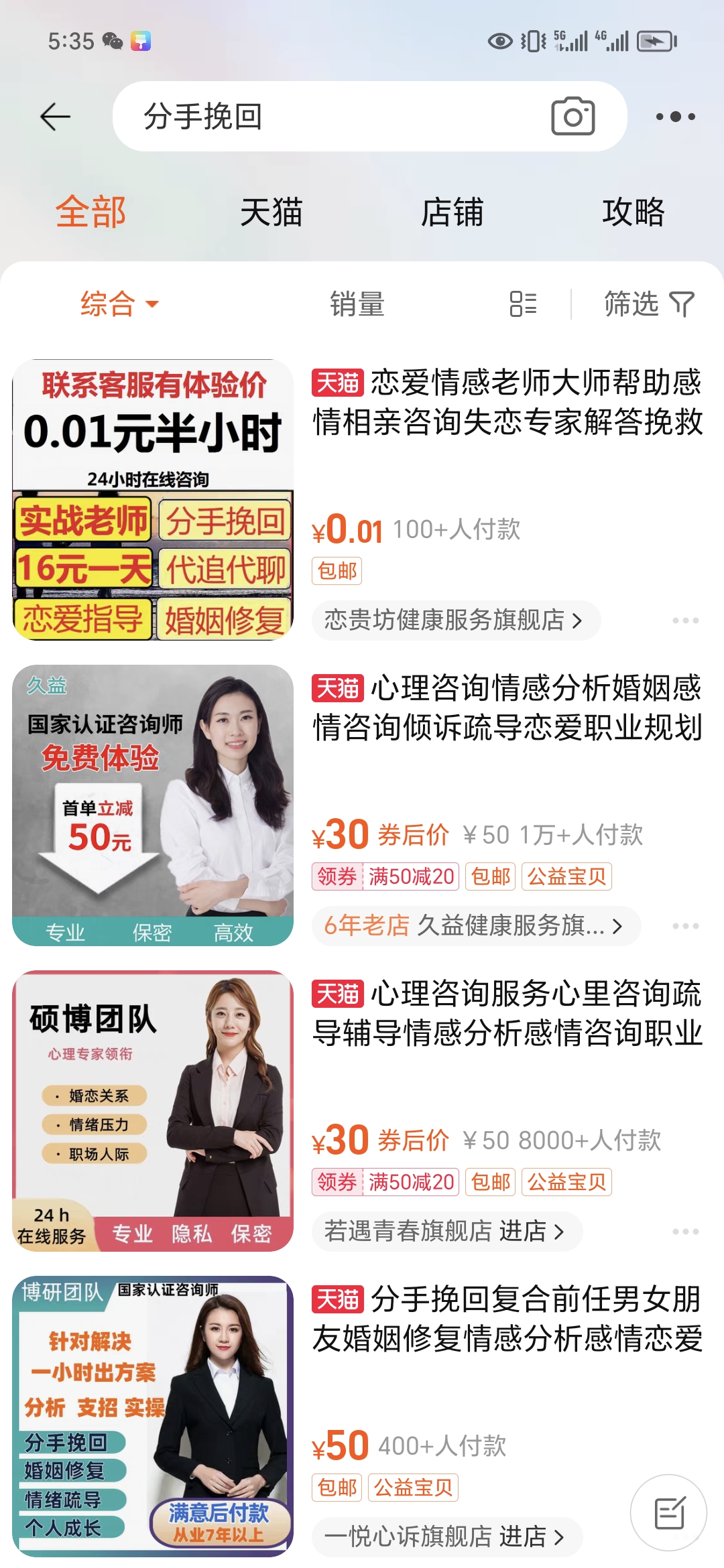This screenshot has height=1568, width=724.
Task: Enter 久益健康服务旗舰店 shop
Action: [475, 926]
